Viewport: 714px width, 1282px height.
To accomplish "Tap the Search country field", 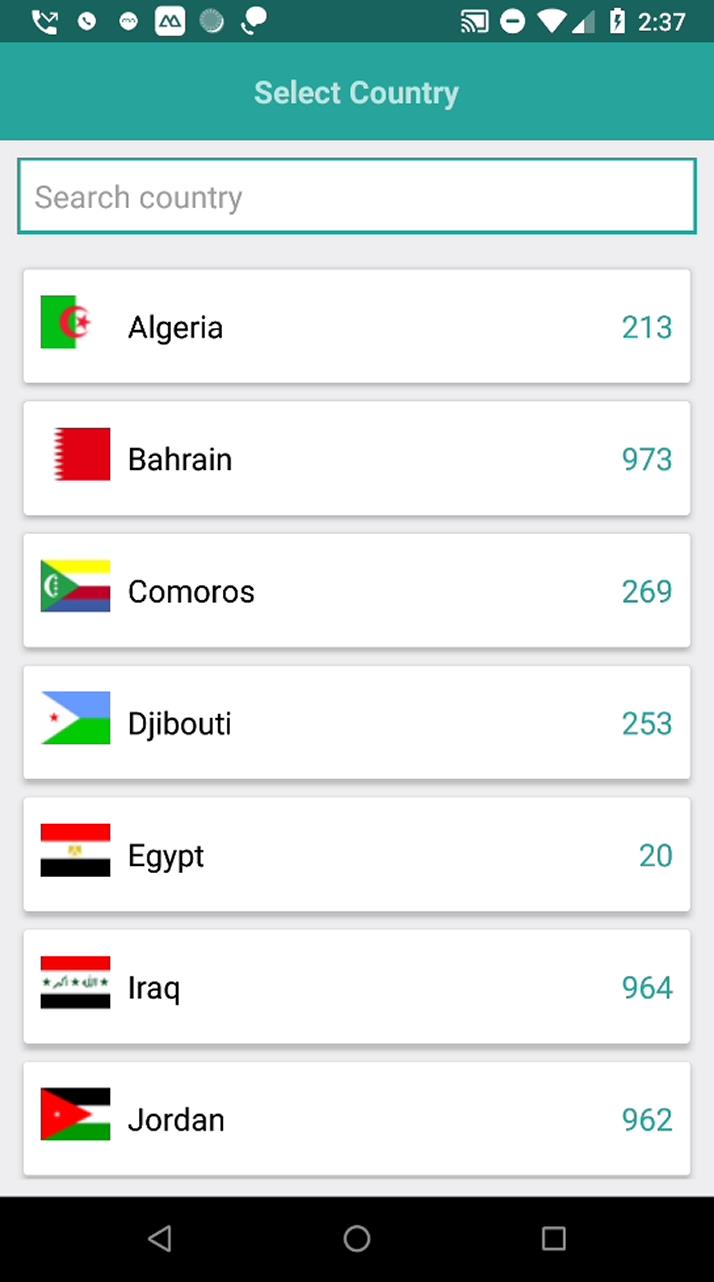I will point(357,196).
